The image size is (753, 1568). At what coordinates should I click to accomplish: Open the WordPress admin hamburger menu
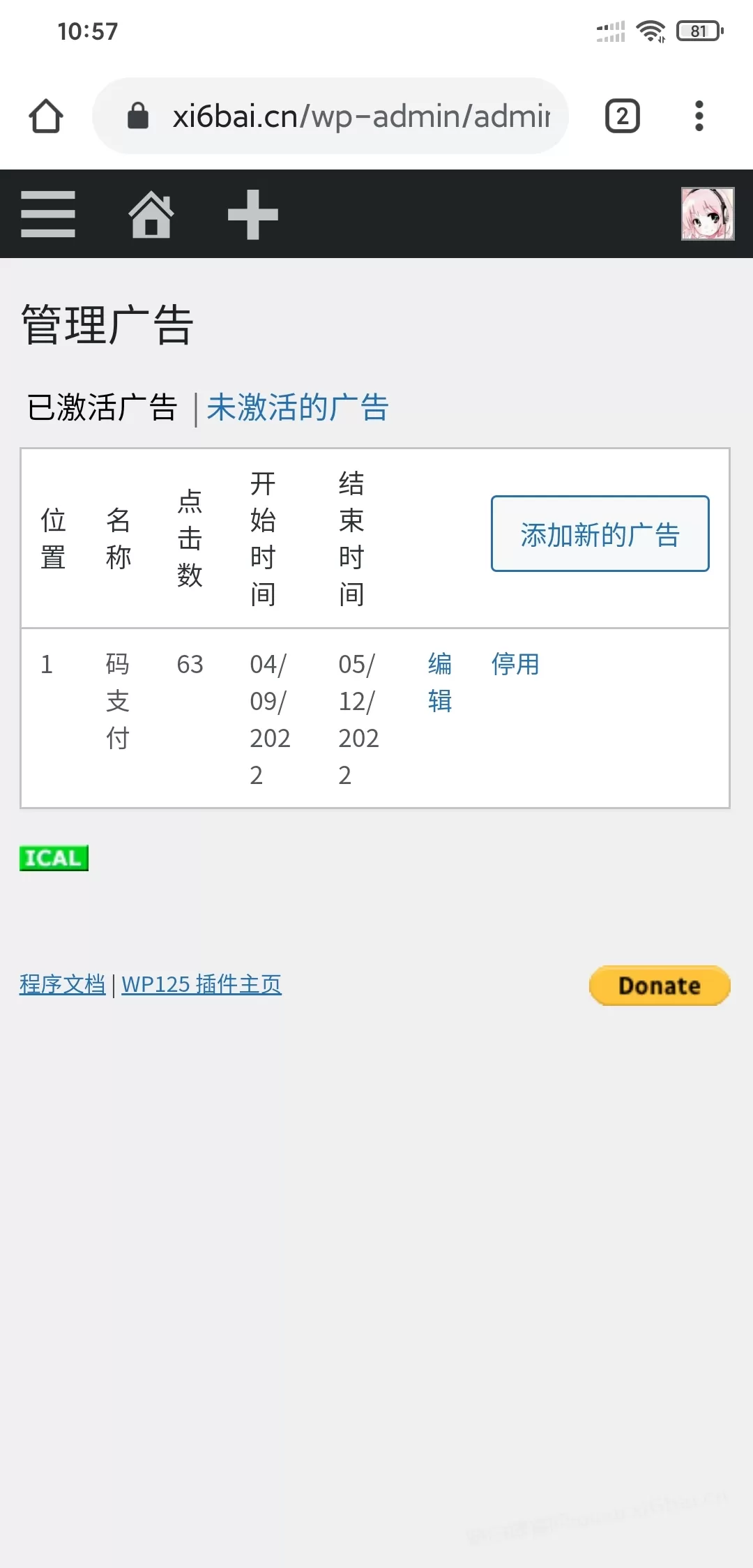pyautogui.click(x=48, y=214)
